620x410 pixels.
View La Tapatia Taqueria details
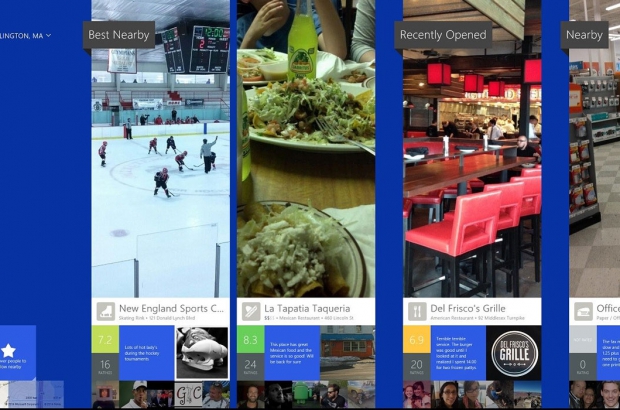click(x=306, y=310)
